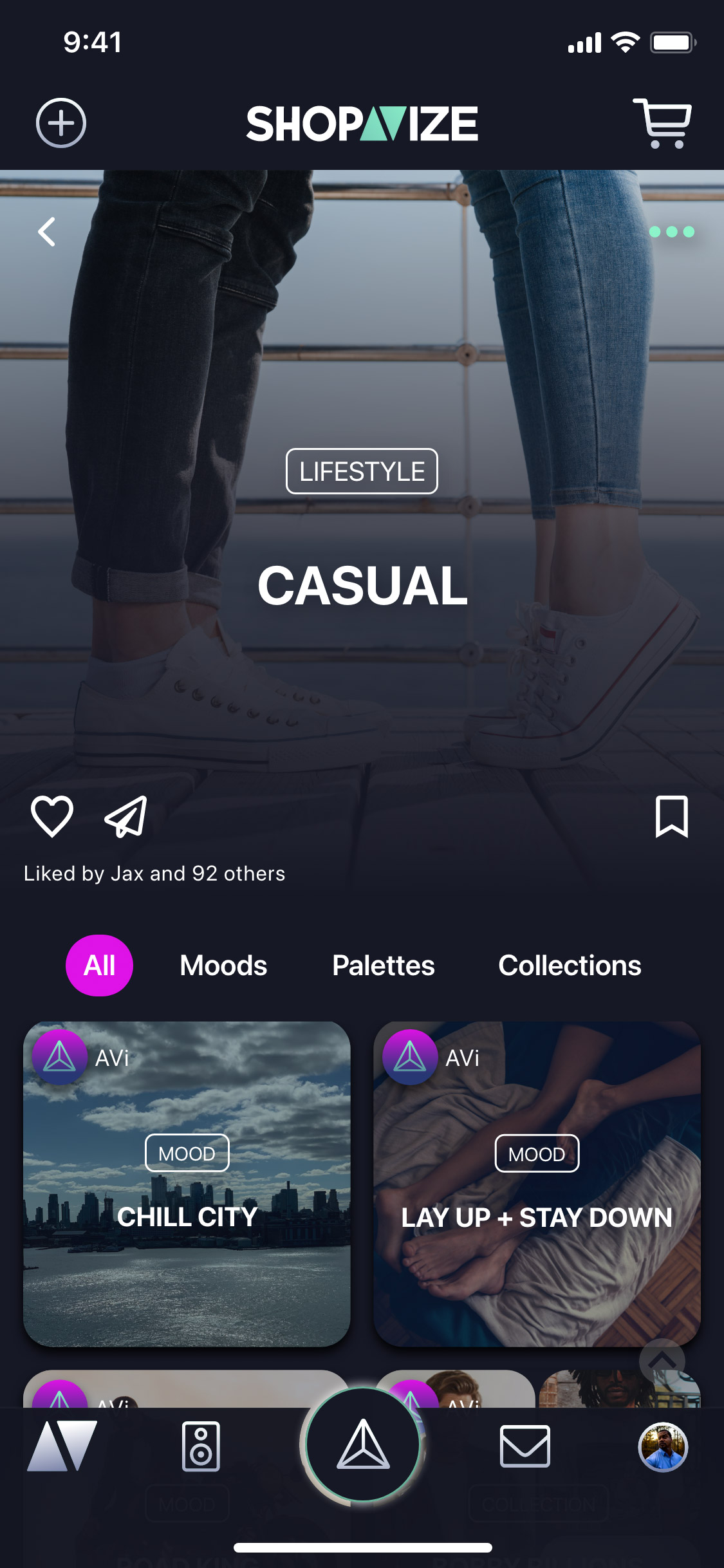Screen dimensions: 724x1568
Task: Bookmark the Casual lifestyle
Action: [x=671, y=816]
